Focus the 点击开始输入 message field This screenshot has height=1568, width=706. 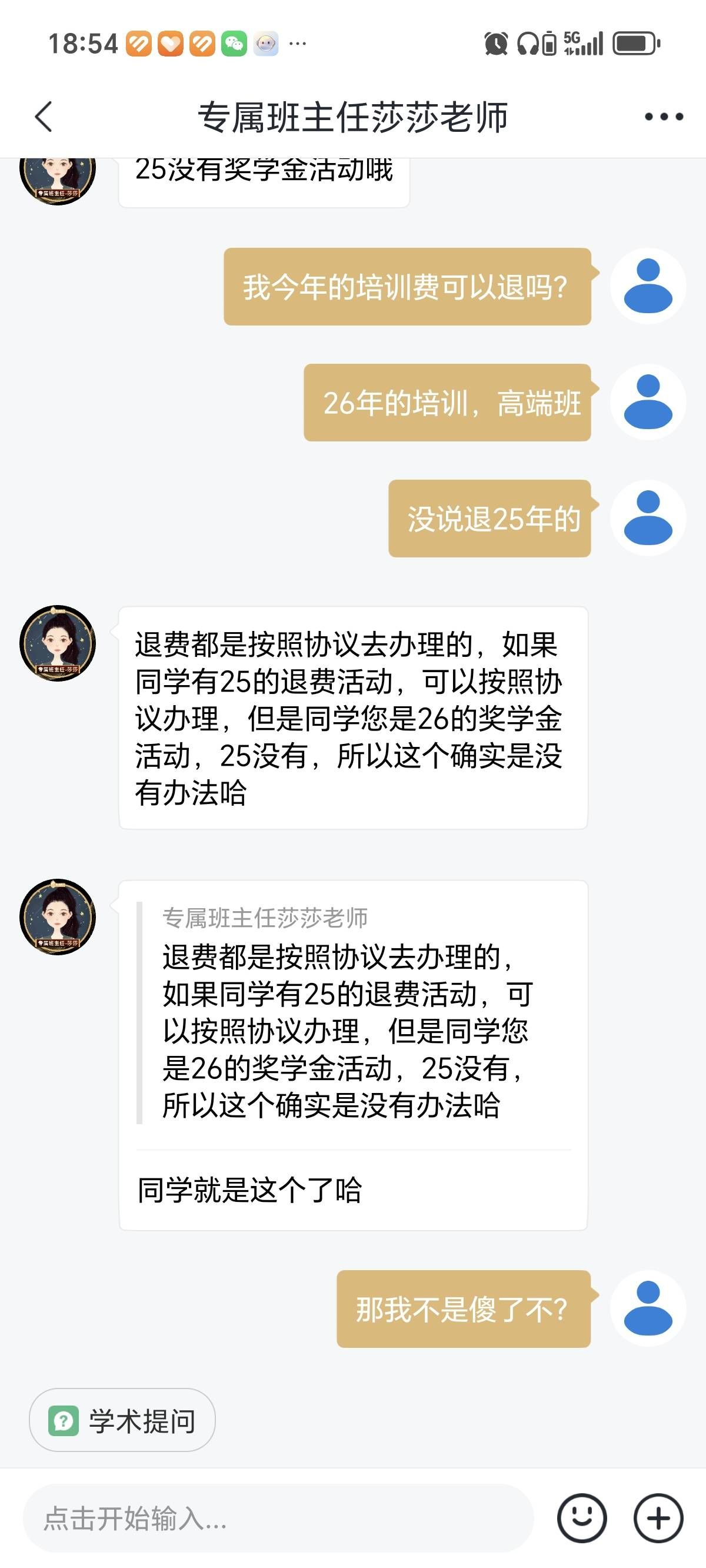coord(278,1518)
